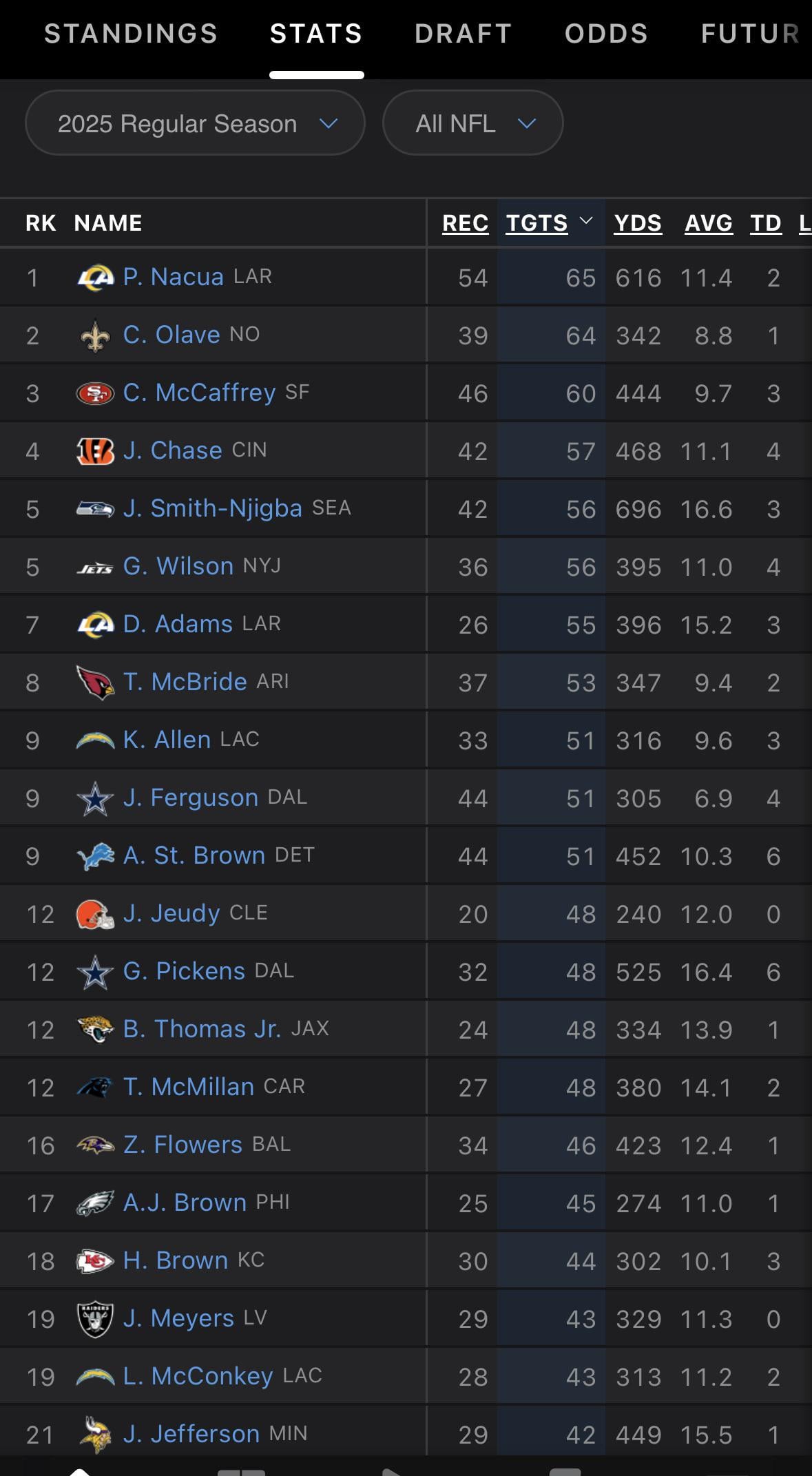
Task: View G. Wilson's profile
Action: coord(178,566)
